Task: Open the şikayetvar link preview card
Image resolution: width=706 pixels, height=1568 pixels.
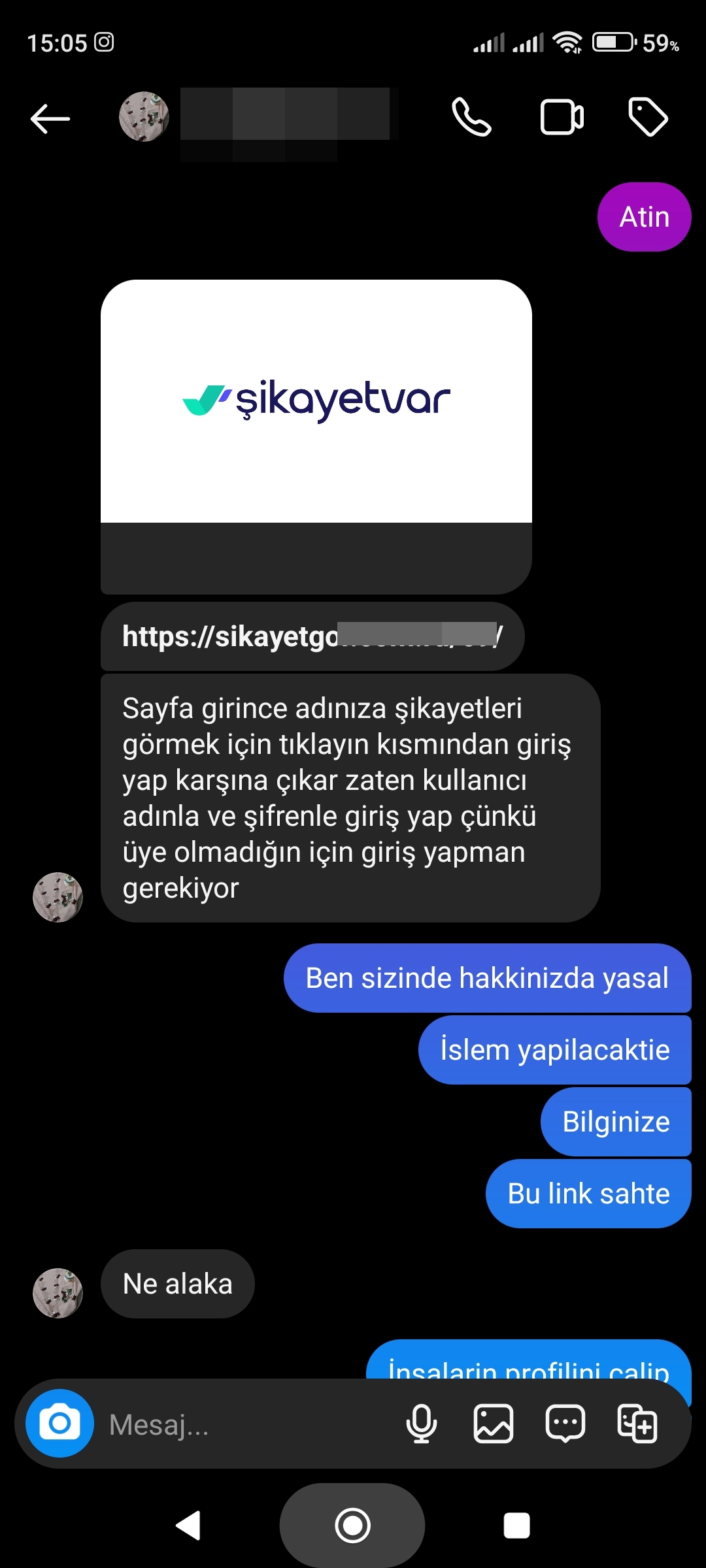Action: coord(316,436)
